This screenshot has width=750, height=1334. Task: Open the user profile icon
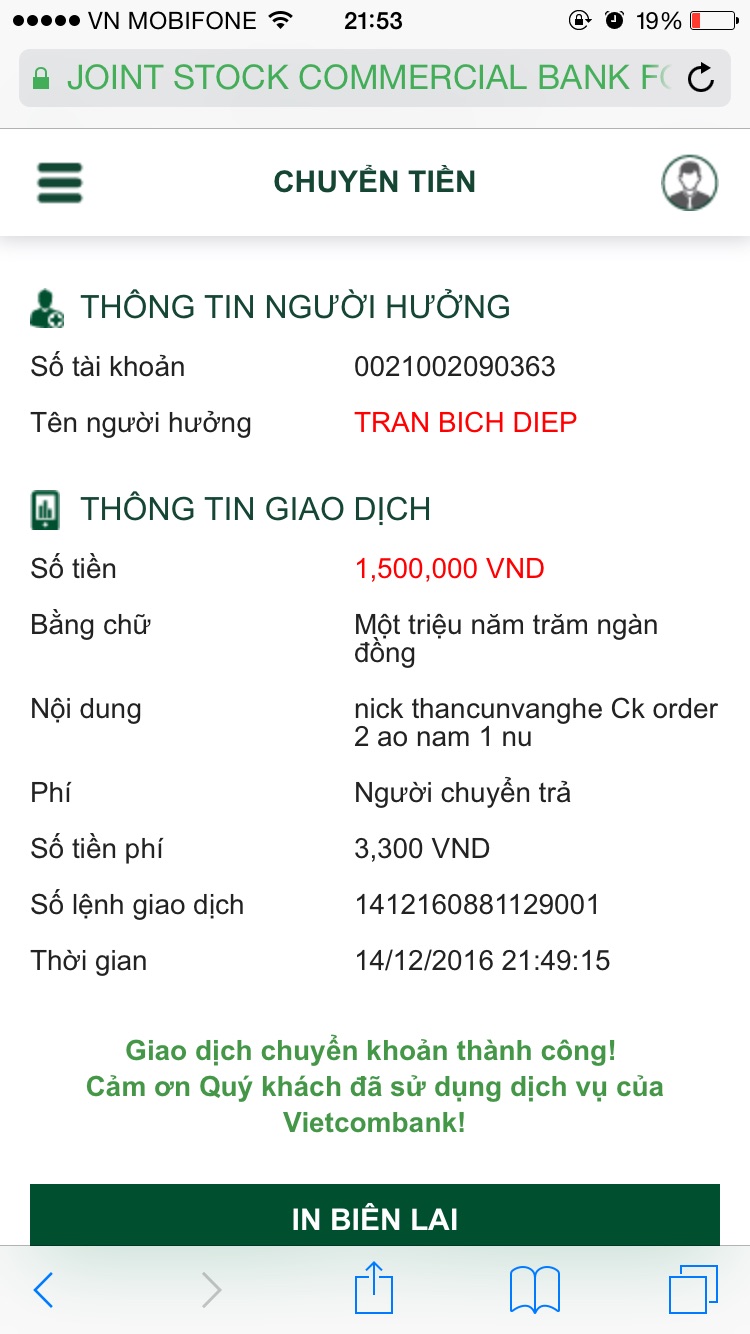click(x=690, y=183)
